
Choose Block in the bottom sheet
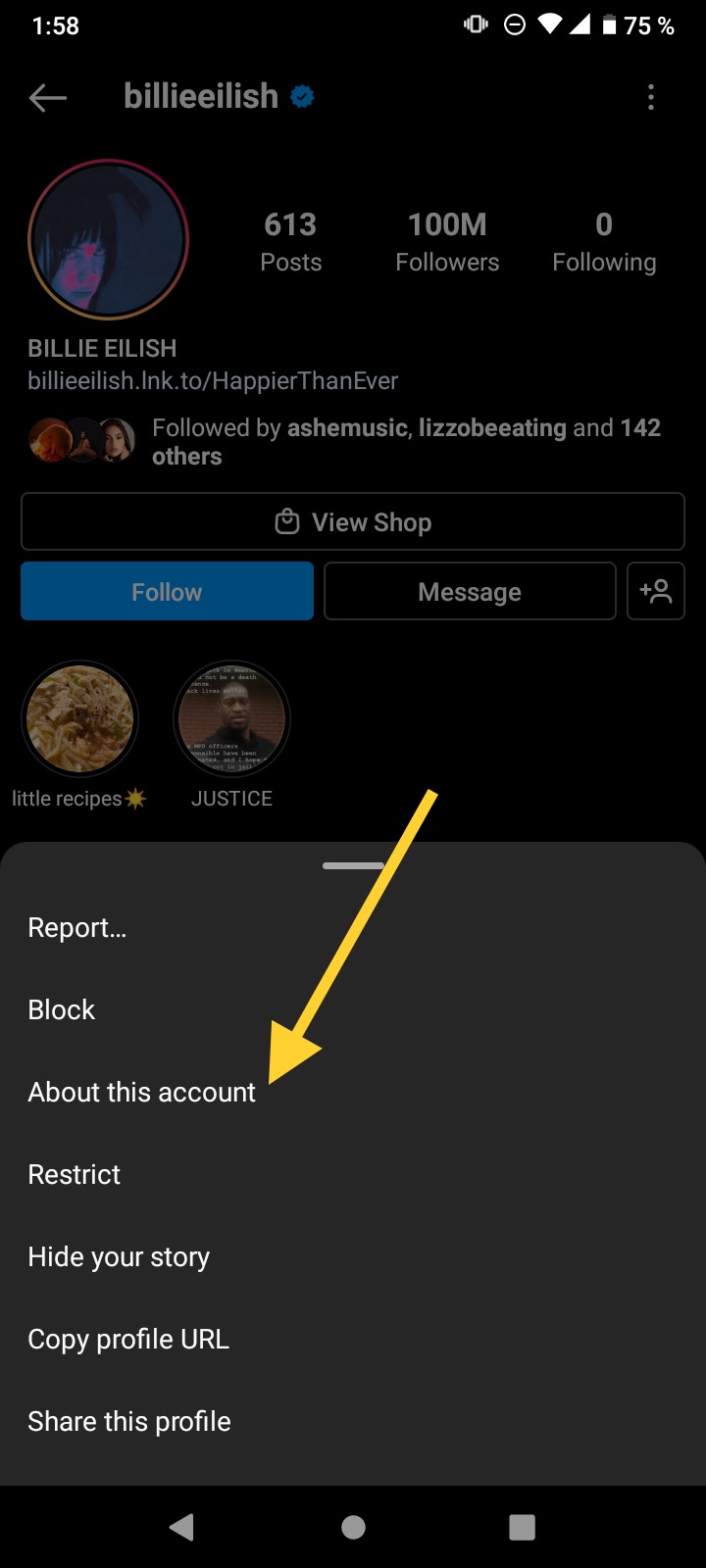click(62, 1009)
